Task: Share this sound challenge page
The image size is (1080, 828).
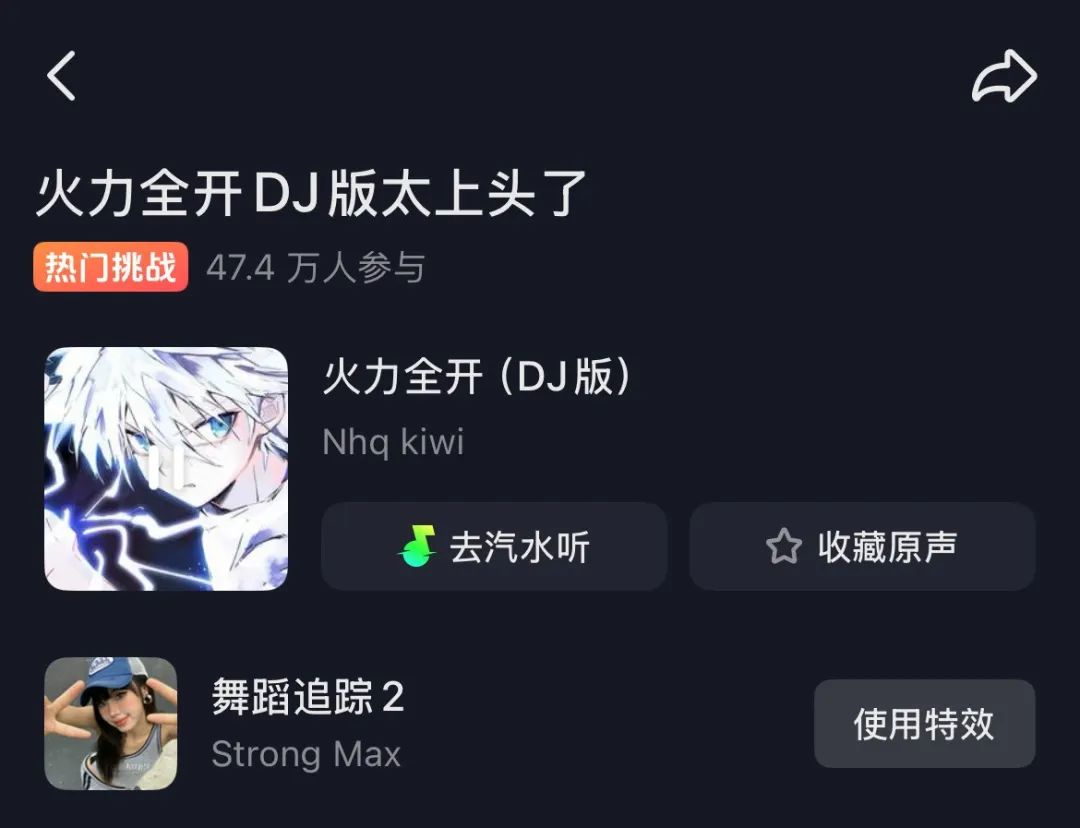Action: [x=1004, y=77]
